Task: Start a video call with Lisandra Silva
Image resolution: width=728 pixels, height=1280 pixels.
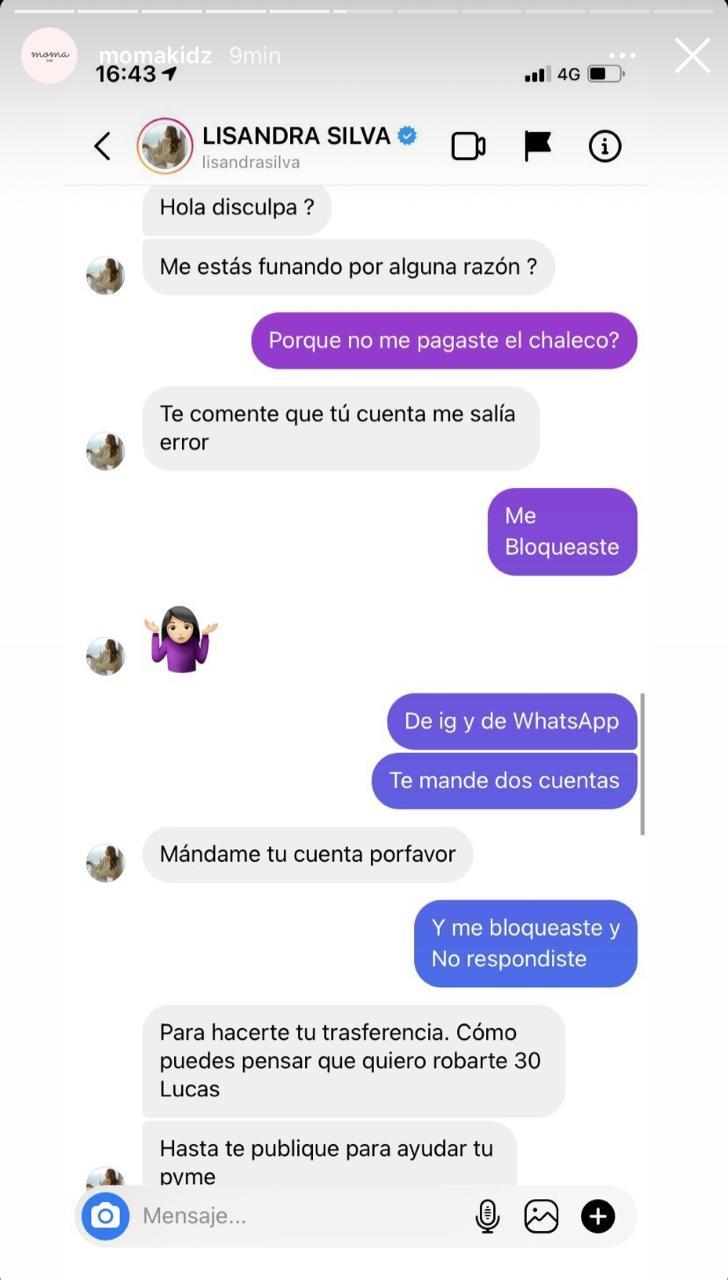Action: coord(468,145)
